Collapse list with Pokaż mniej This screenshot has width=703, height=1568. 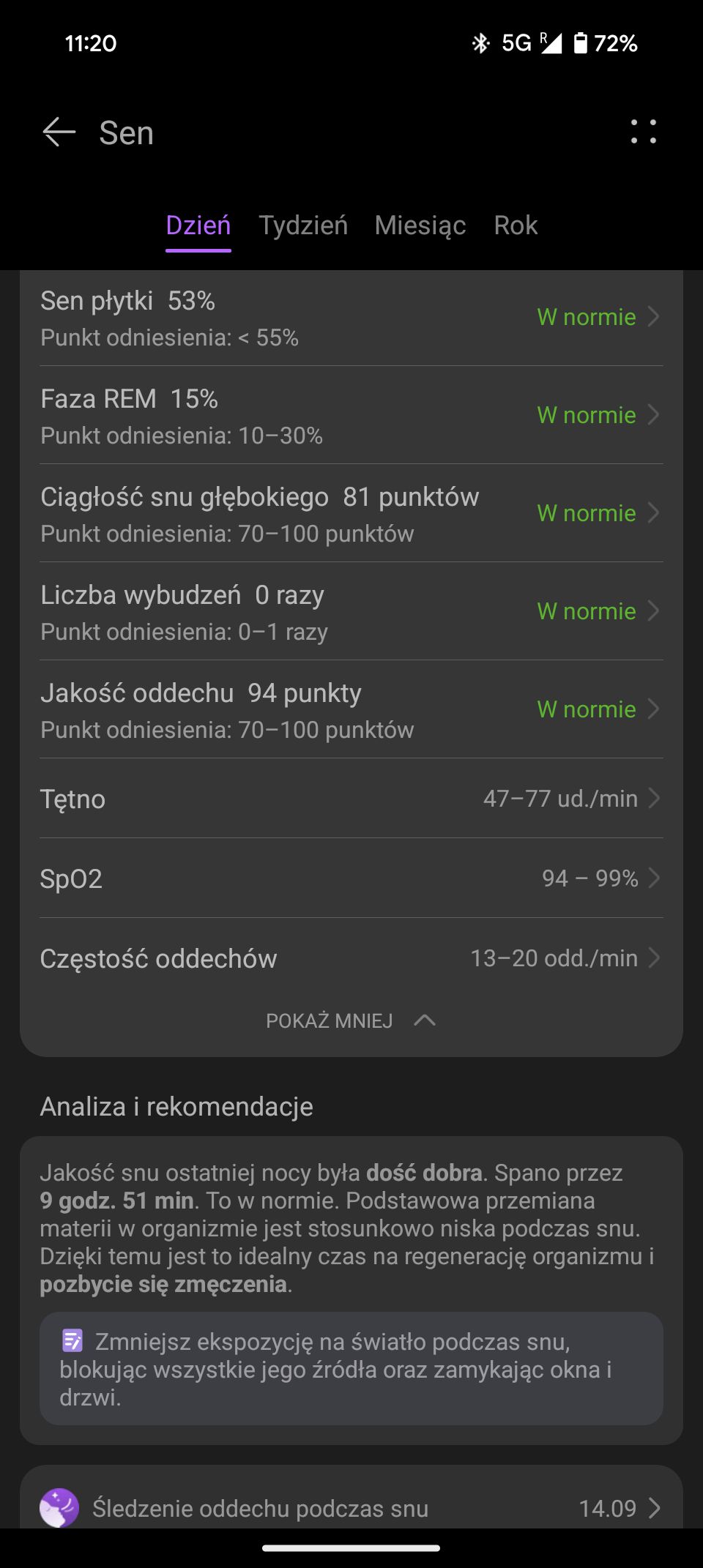coord(351,1020)
